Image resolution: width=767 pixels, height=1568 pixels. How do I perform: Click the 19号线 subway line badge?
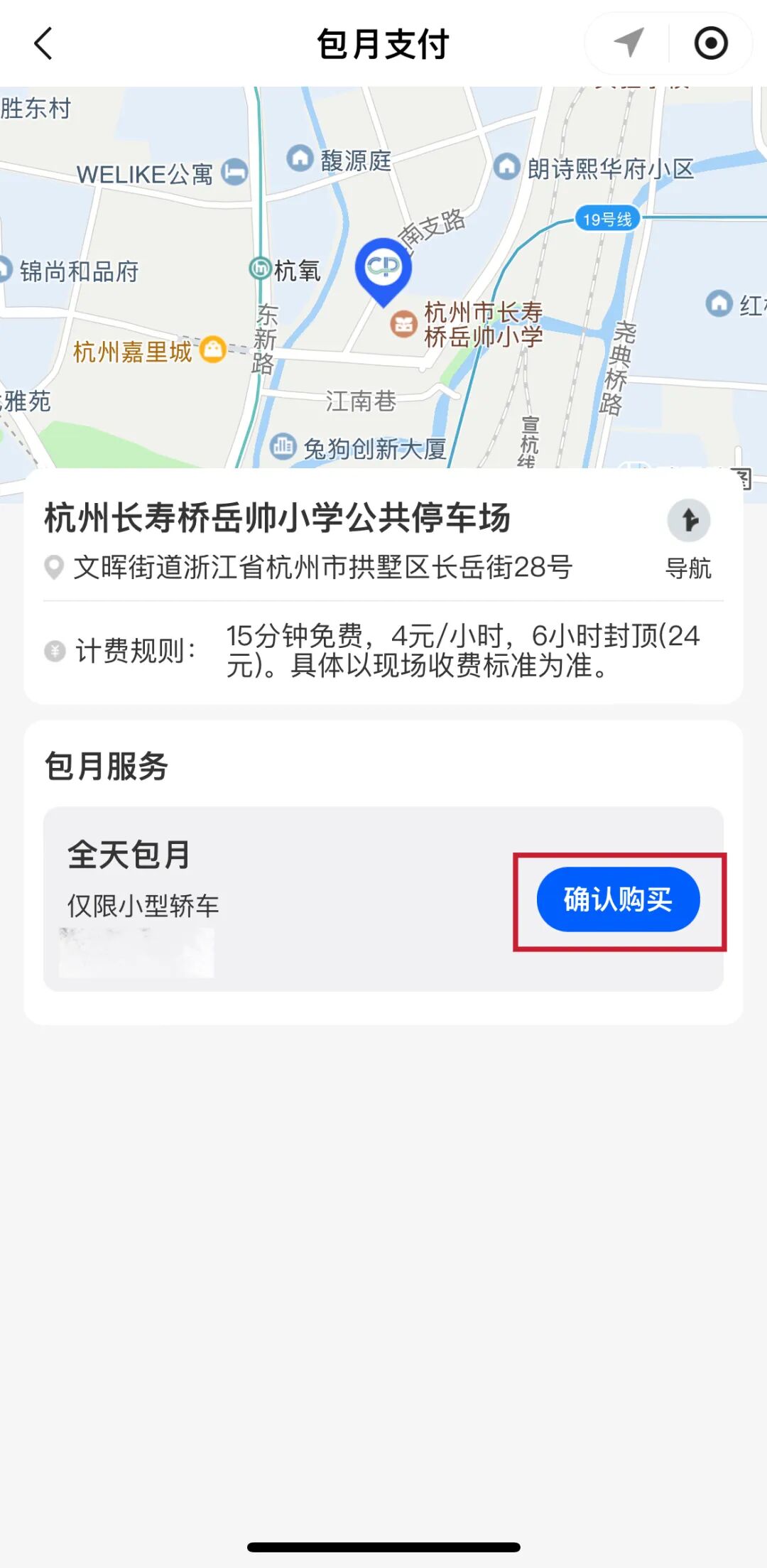(x=607, y=219)
